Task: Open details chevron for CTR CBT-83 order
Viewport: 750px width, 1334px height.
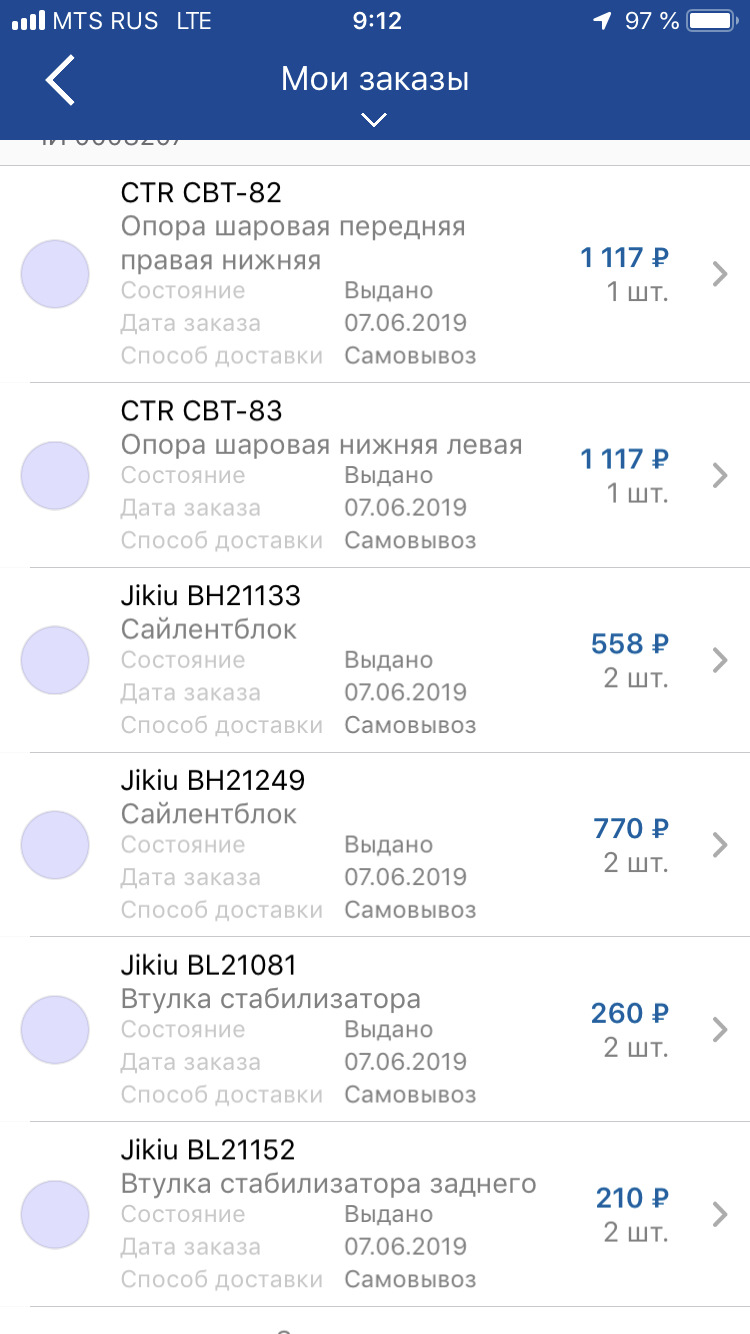Action: [x=719, y=476]
